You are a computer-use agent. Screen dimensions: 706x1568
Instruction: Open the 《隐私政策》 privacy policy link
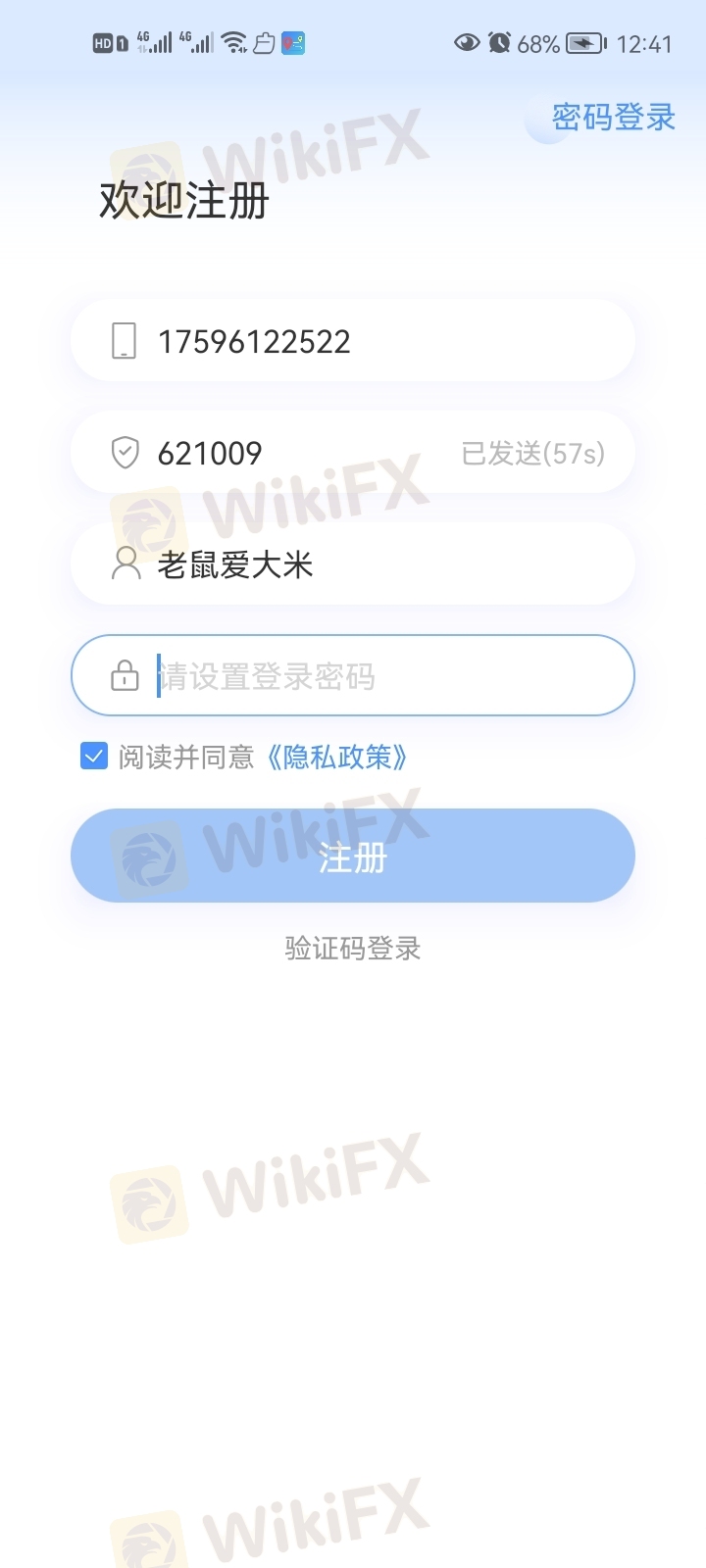tap(337, 757)
